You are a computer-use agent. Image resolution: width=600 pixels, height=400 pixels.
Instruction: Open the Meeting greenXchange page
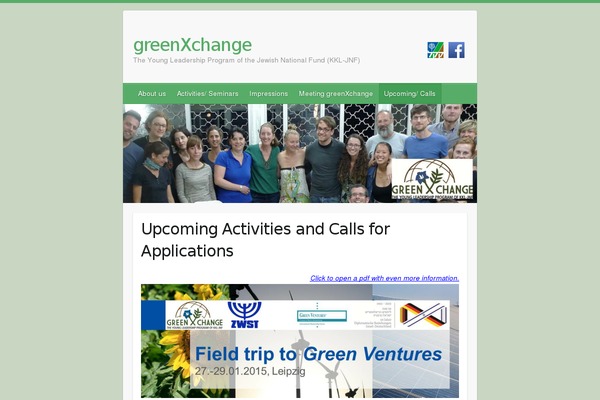[336, 93]
